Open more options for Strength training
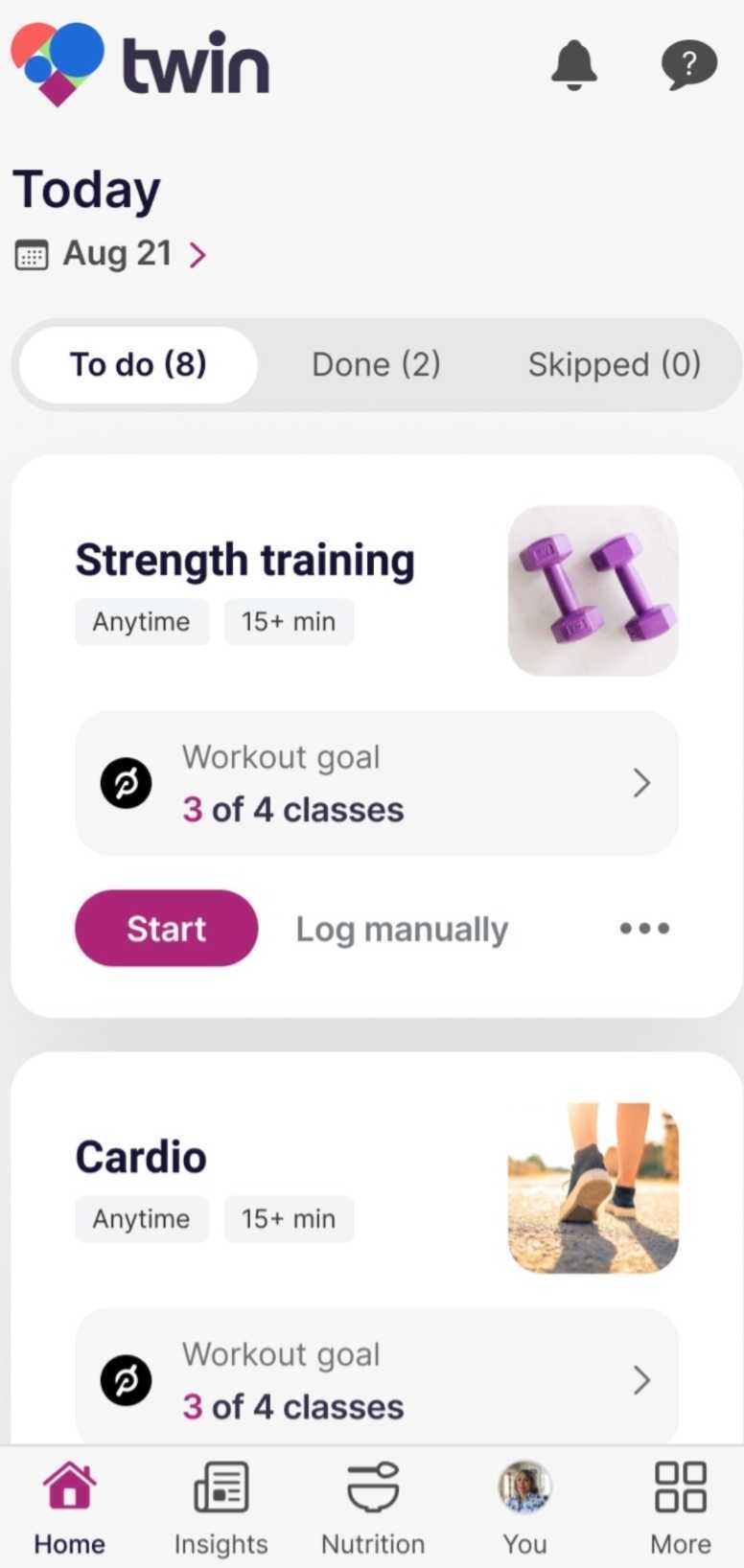Viewport: 744px width, 1568px height. [x=644, y=928]
